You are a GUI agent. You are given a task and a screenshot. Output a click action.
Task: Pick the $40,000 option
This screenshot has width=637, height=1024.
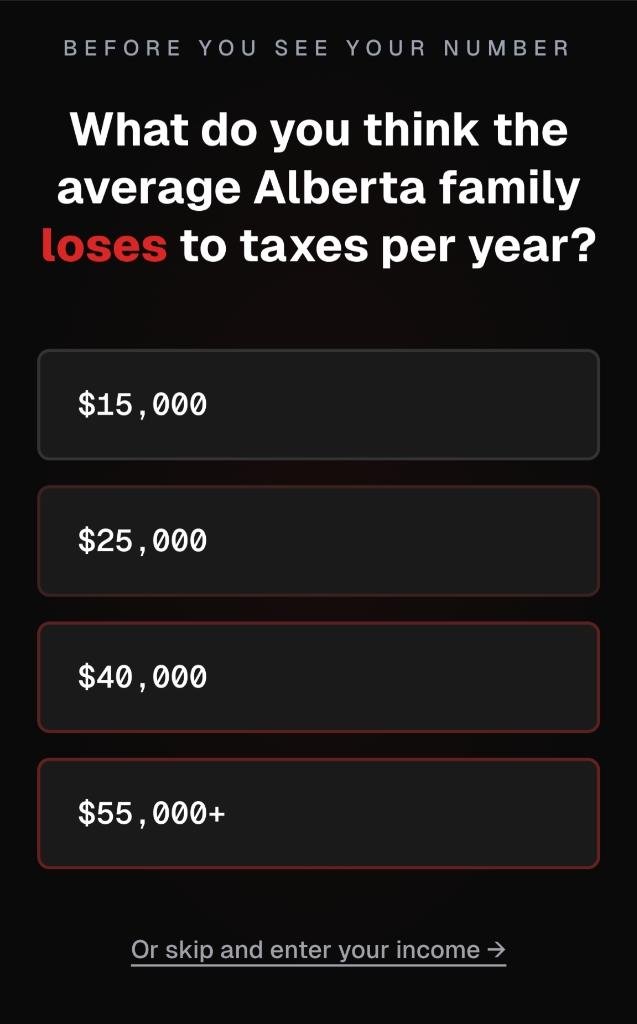318,677
